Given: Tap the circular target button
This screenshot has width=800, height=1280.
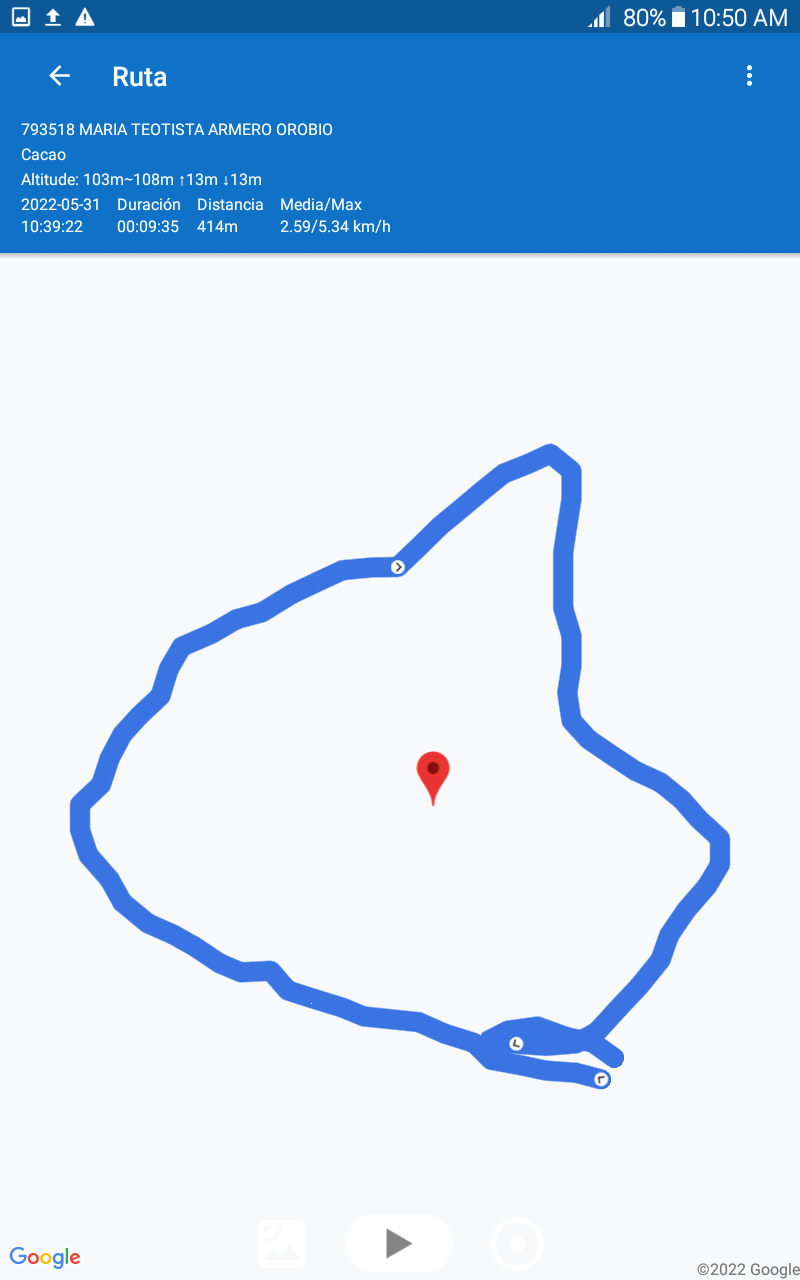Looking at the screenshot, I should click(517, 1244).
